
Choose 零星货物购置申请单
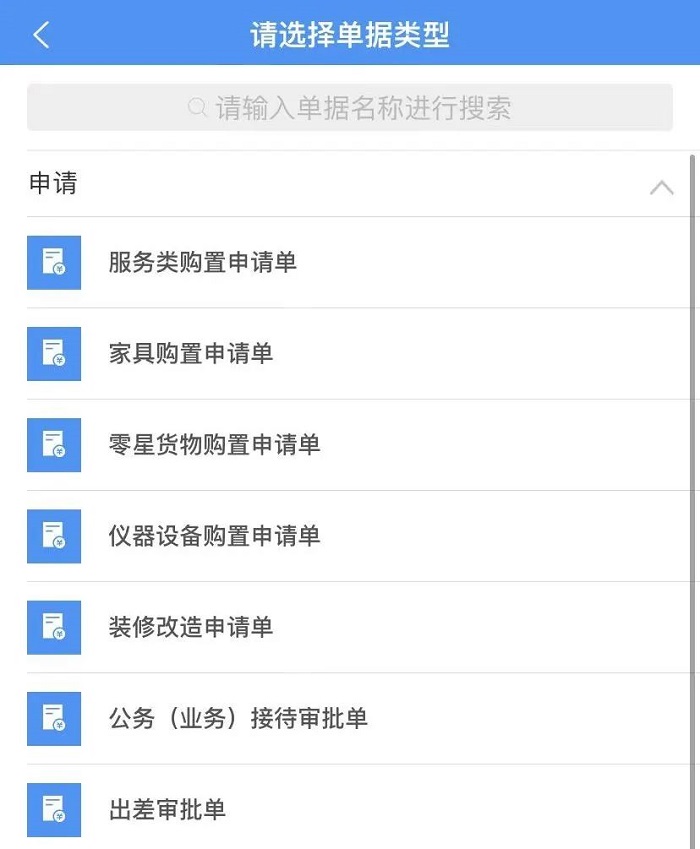click(215, 445)
